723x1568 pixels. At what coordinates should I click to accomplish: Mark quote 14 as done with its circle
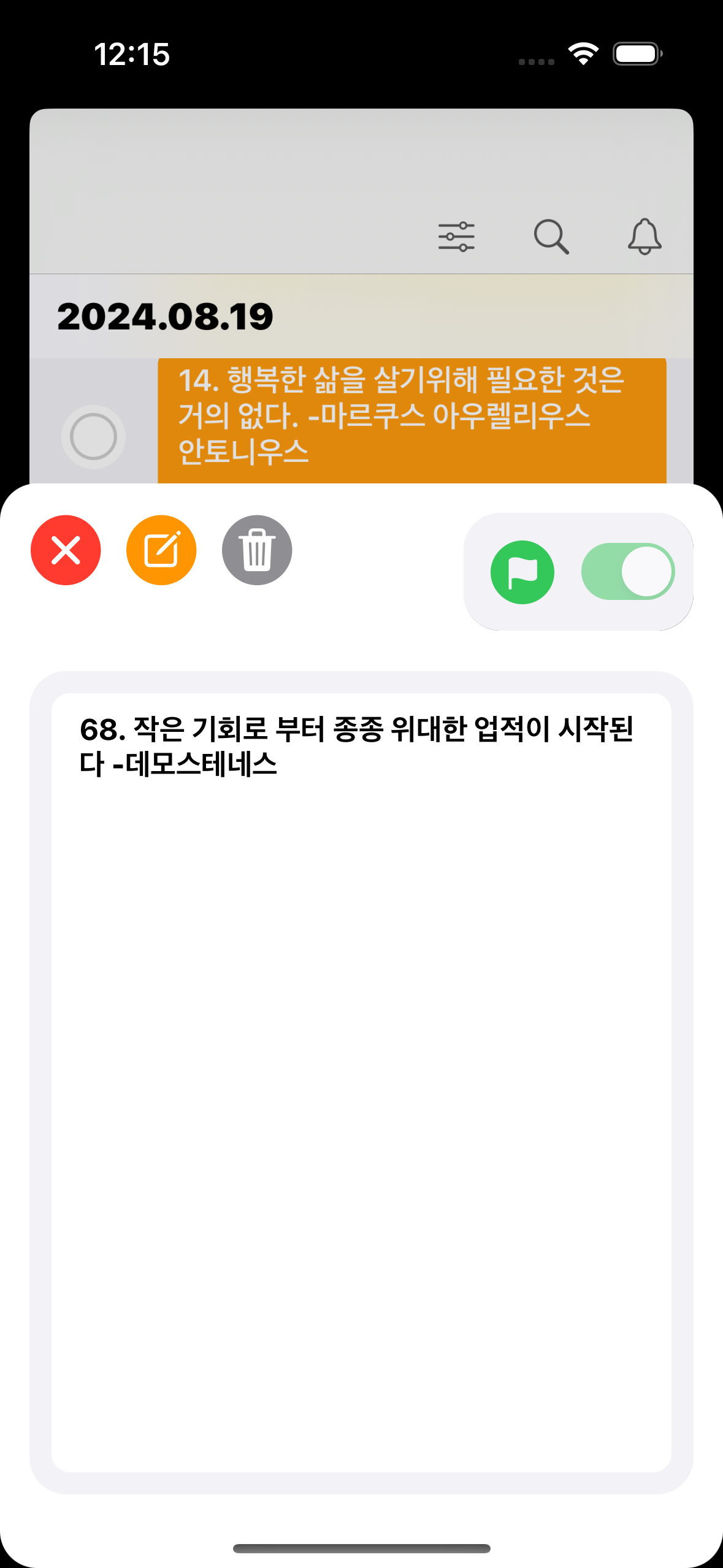pos(93,437)
